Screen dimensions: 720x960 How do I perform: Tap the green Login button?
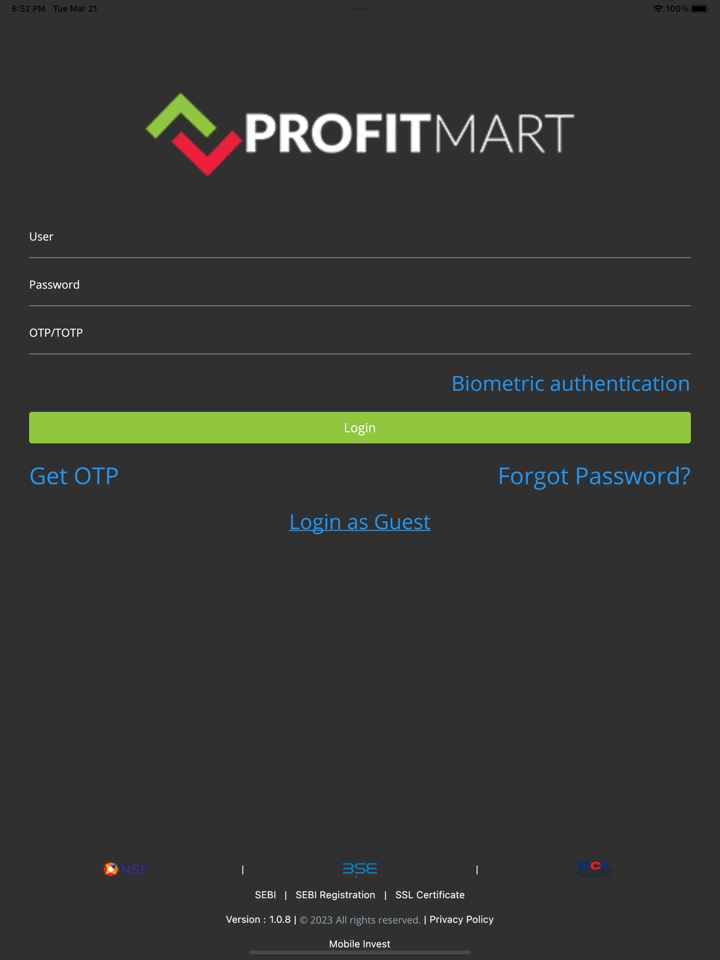359,428
